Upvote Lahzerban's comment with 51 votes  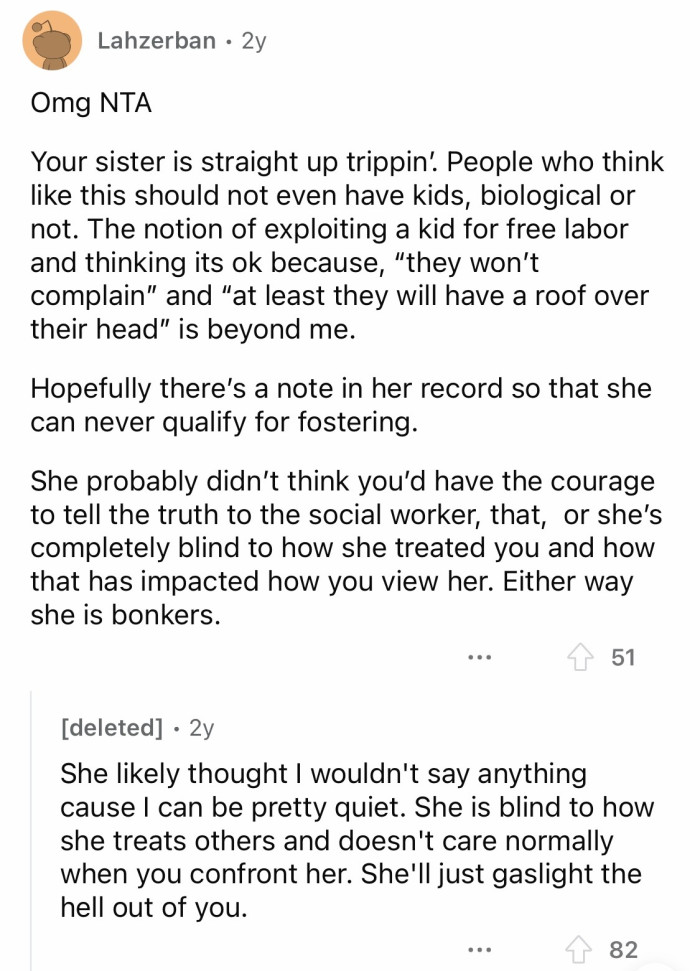click(580, 657)
